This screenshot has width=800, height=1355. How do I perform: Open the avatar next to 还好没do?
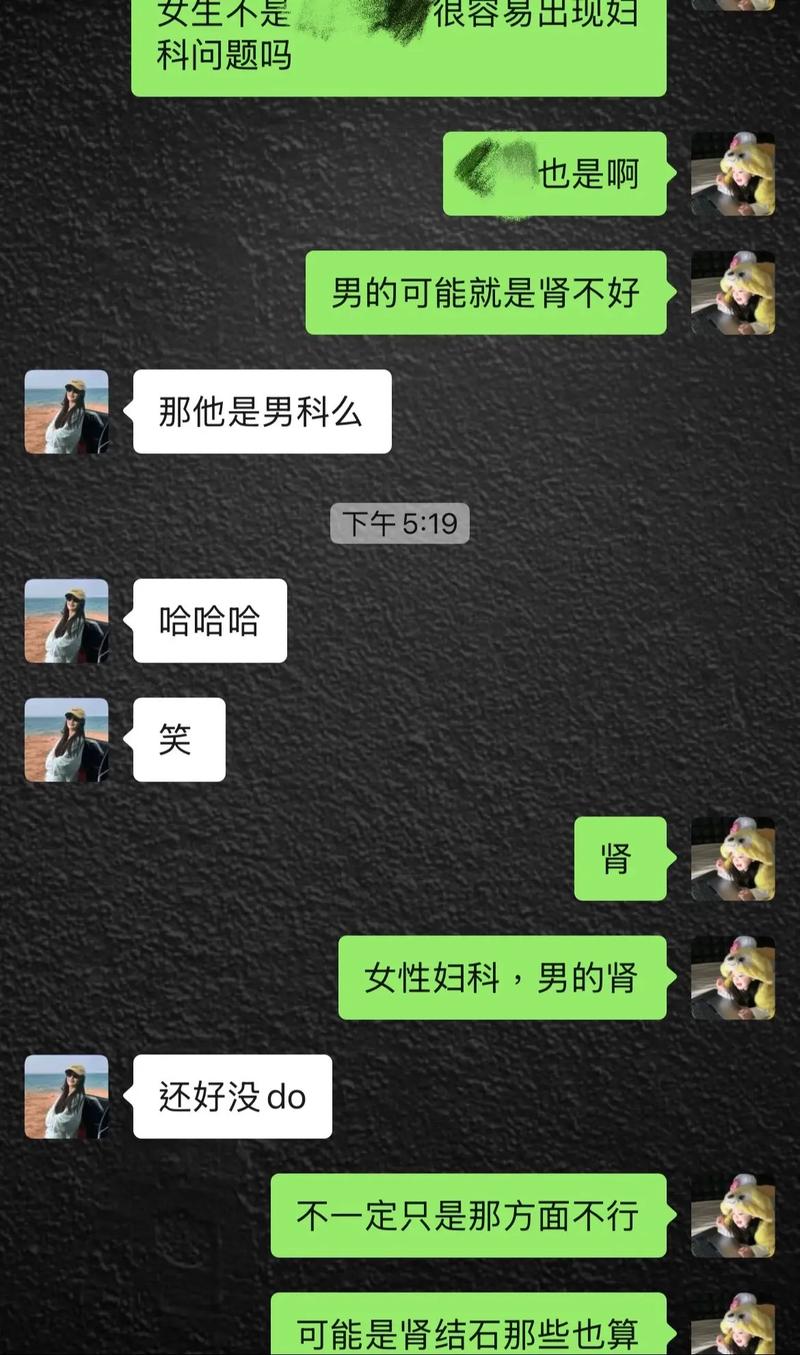point(66,1097)
